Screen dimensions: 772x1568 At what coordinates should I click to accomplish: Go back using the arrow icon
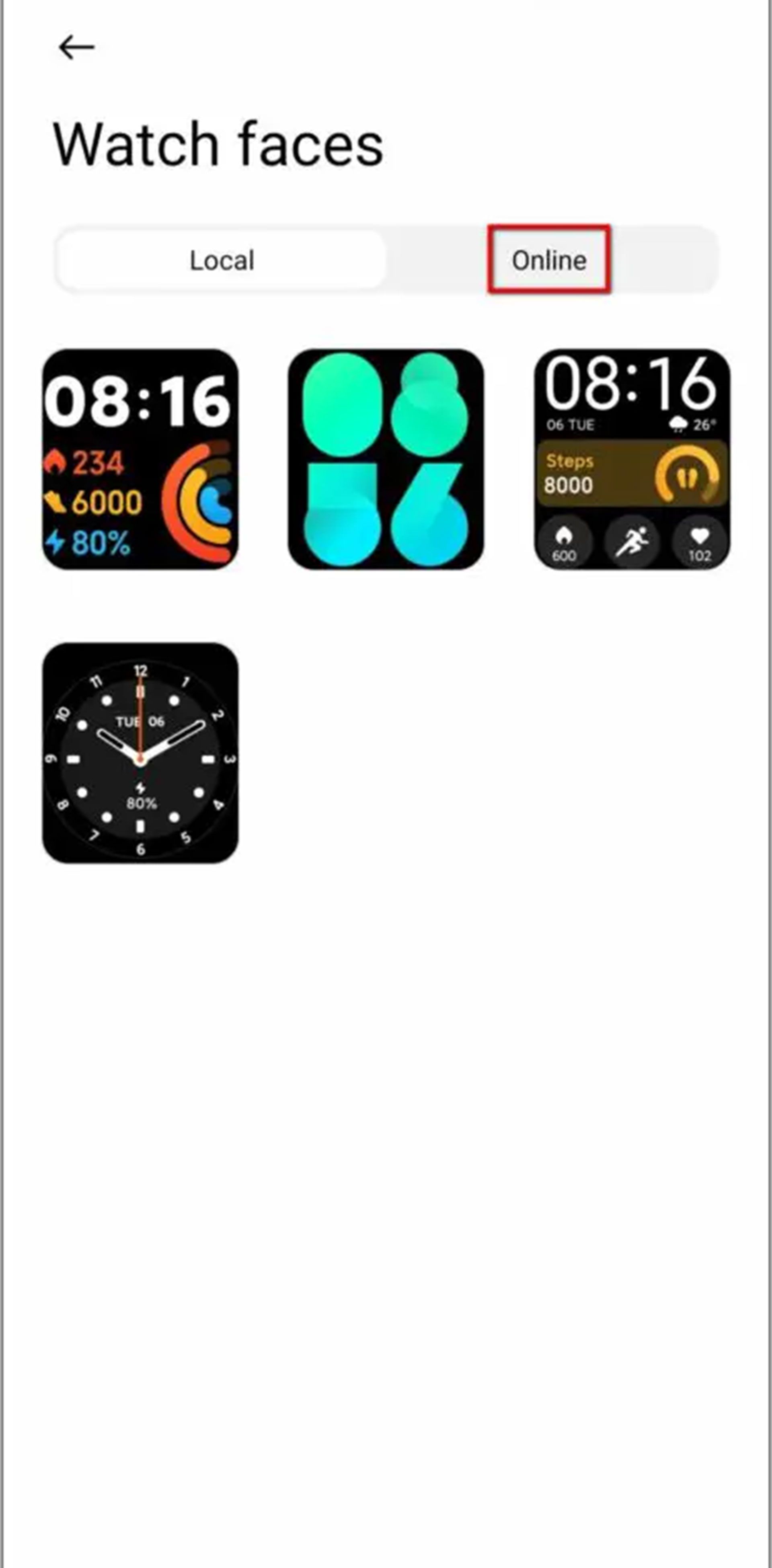coord(76,47)
